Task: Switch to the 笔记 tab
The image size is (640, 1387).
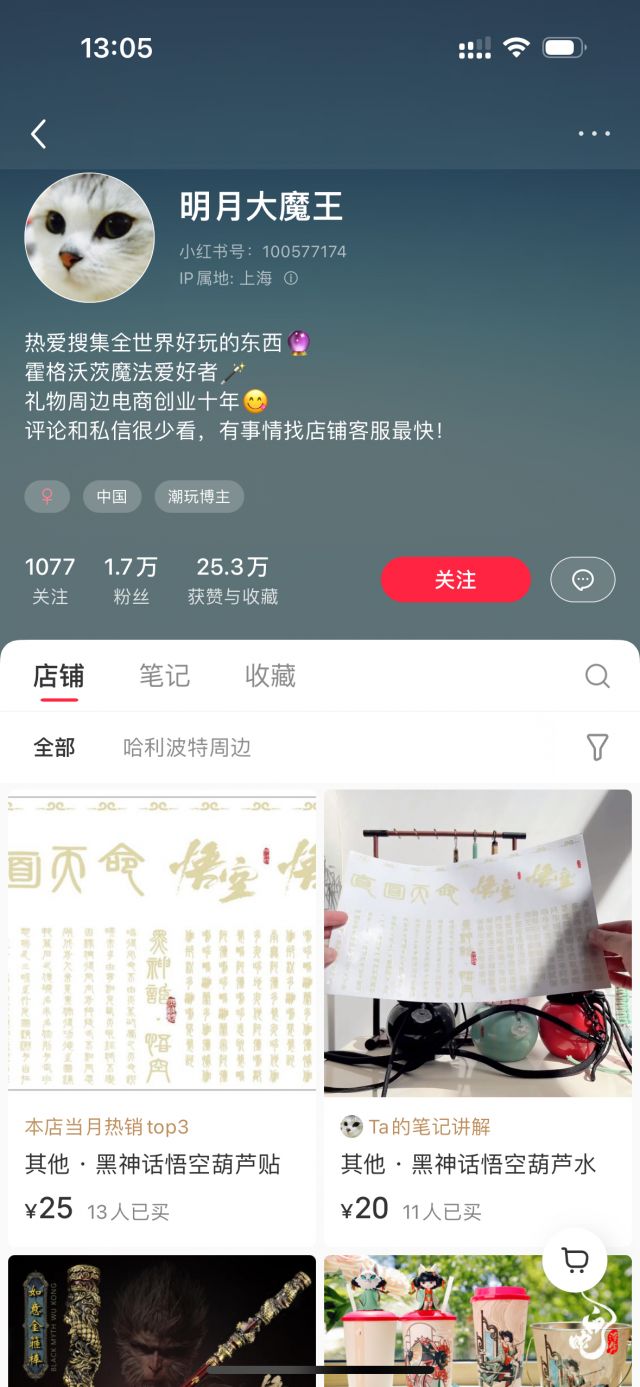Action: 164,676
